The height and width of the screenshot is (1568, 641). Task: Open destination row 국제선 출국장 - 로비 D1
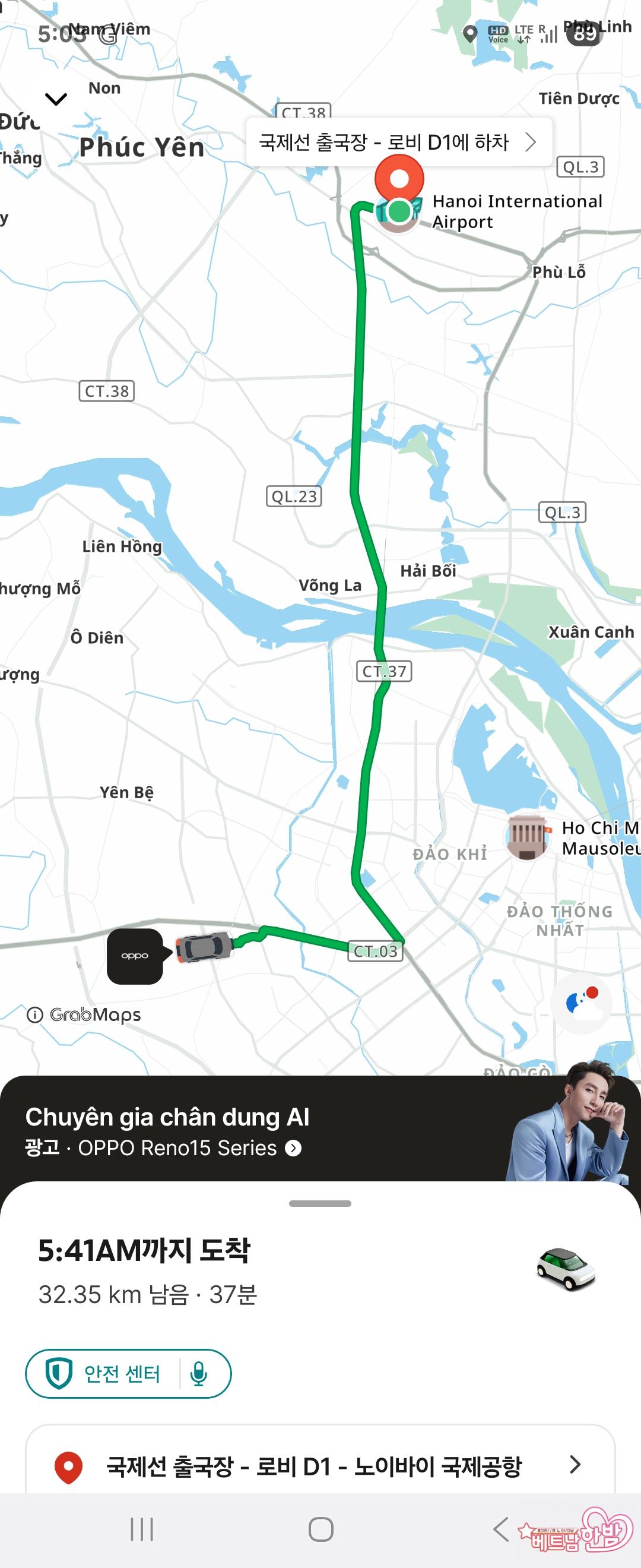[320, 1466]
